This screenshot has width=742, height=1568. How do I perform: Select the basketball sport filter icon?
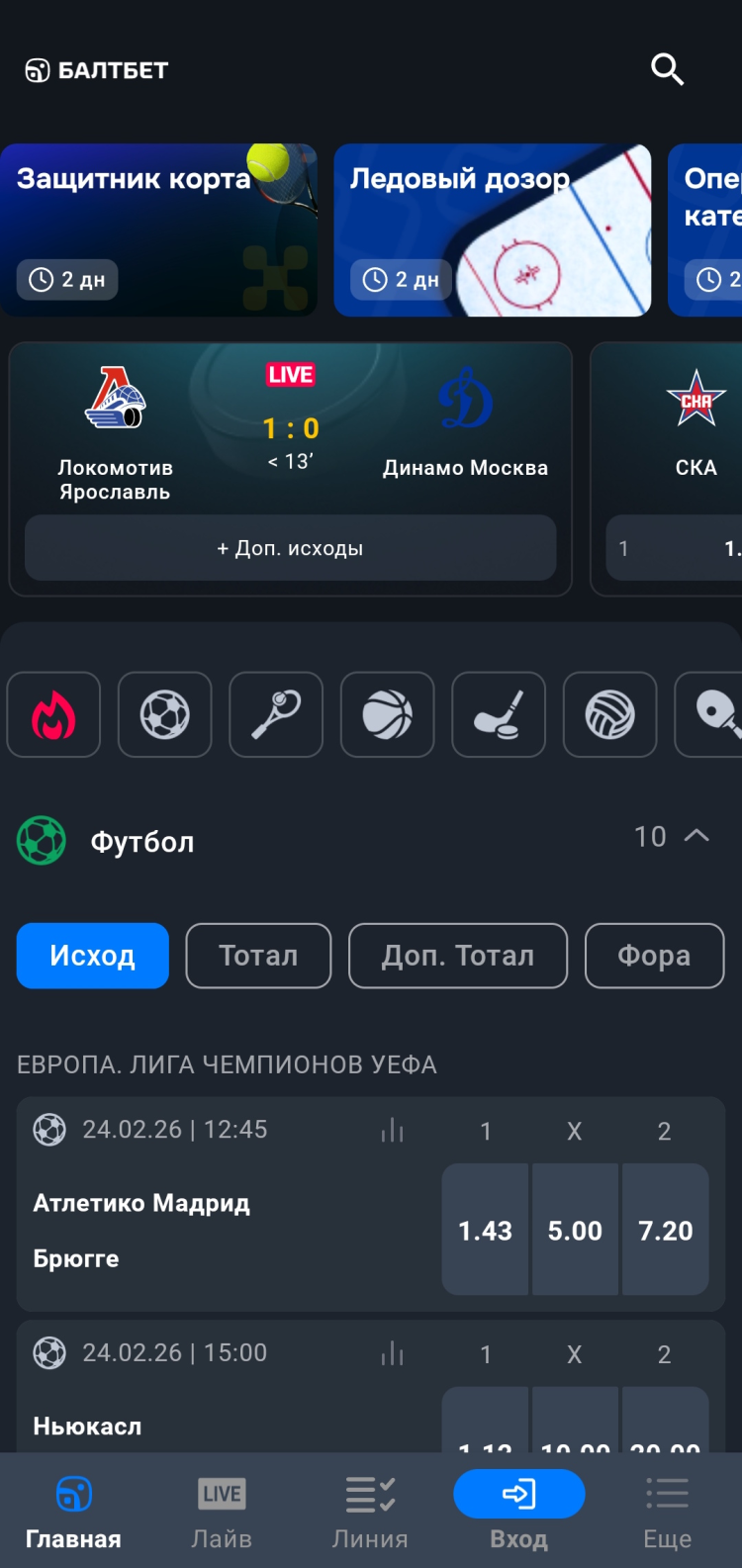(387, 714)
